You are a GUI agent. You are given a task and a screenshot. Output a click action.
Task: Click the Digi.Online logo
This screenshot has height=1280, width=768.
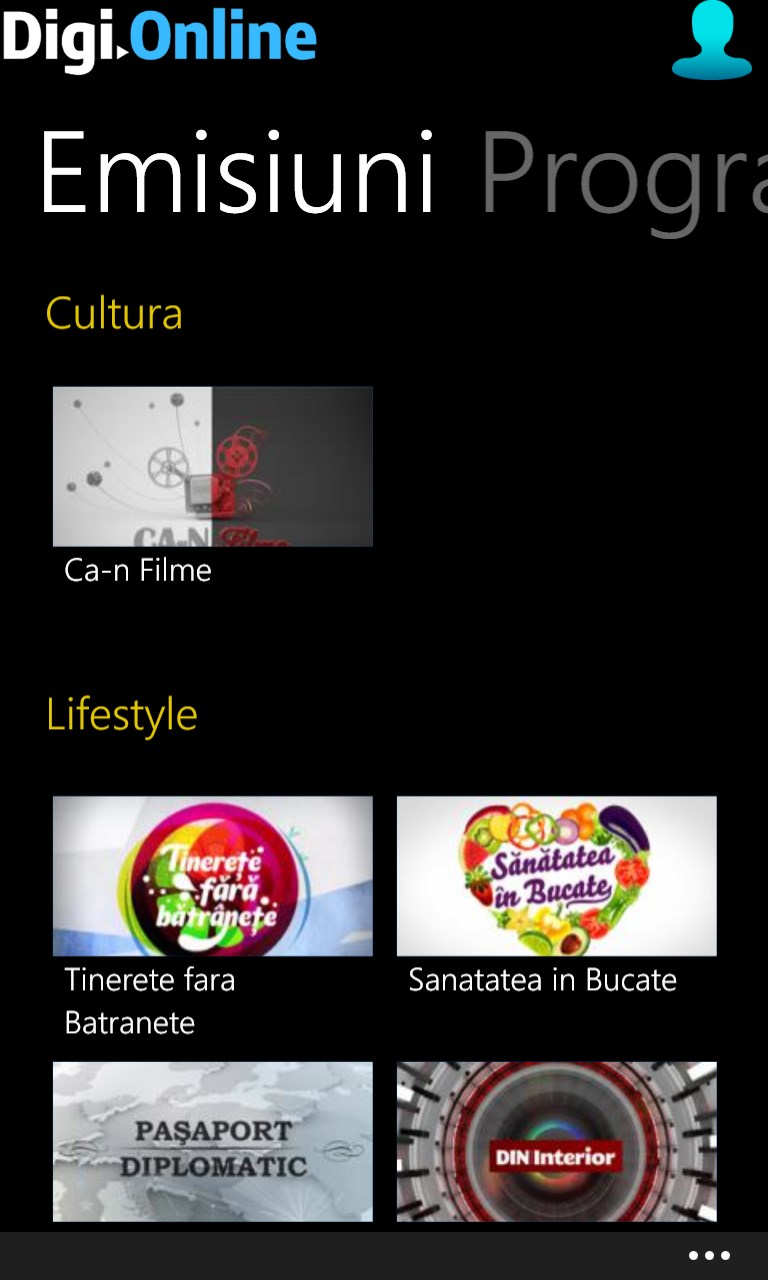click(160, 37)
